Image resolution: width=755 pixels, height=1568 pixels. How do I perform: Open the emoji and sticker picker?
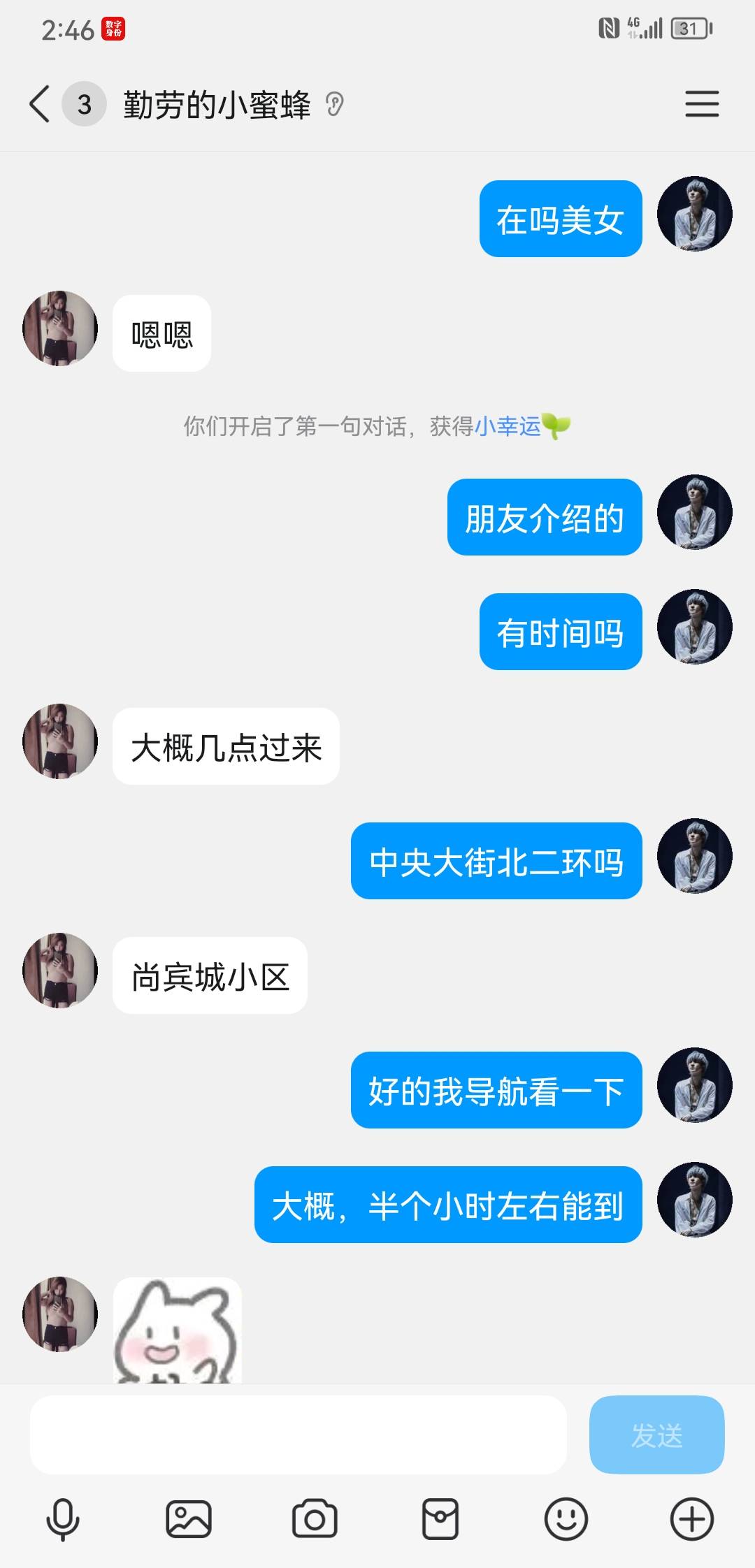point(565,1518)
